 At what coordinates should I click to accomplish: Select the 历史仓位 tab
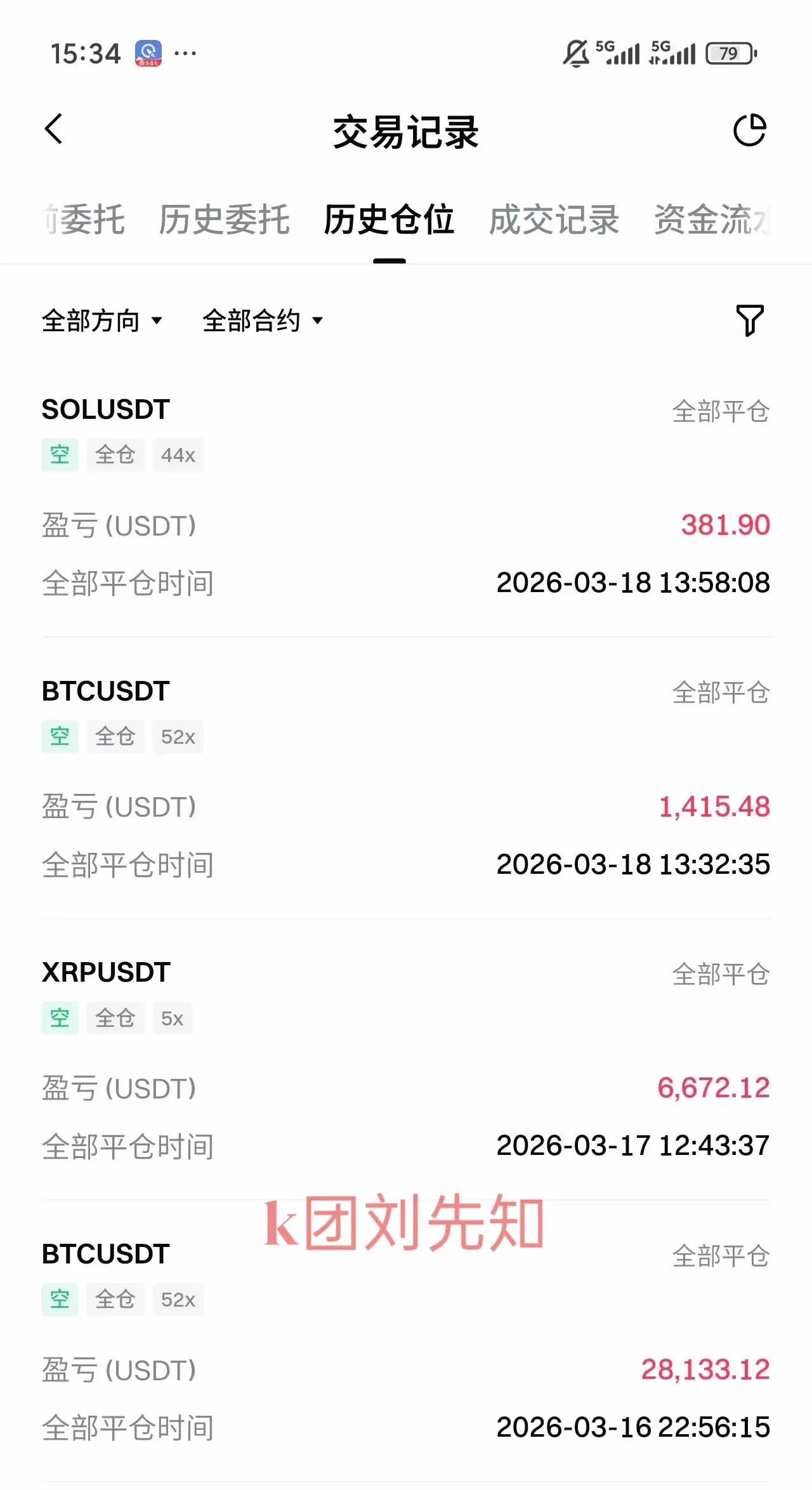(389, 220)
